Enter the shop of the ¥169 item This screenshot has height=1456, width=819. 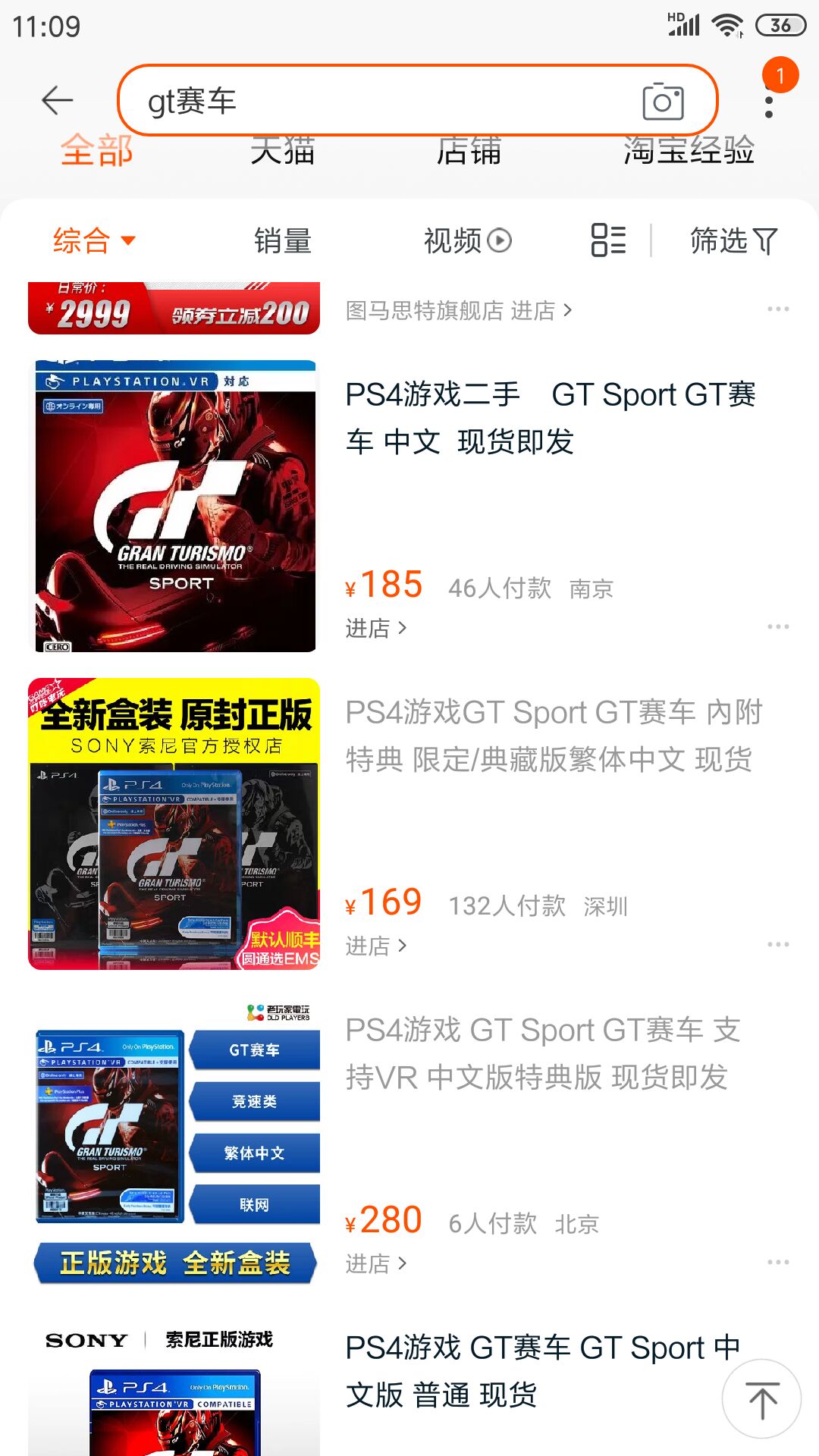[376, 946]
